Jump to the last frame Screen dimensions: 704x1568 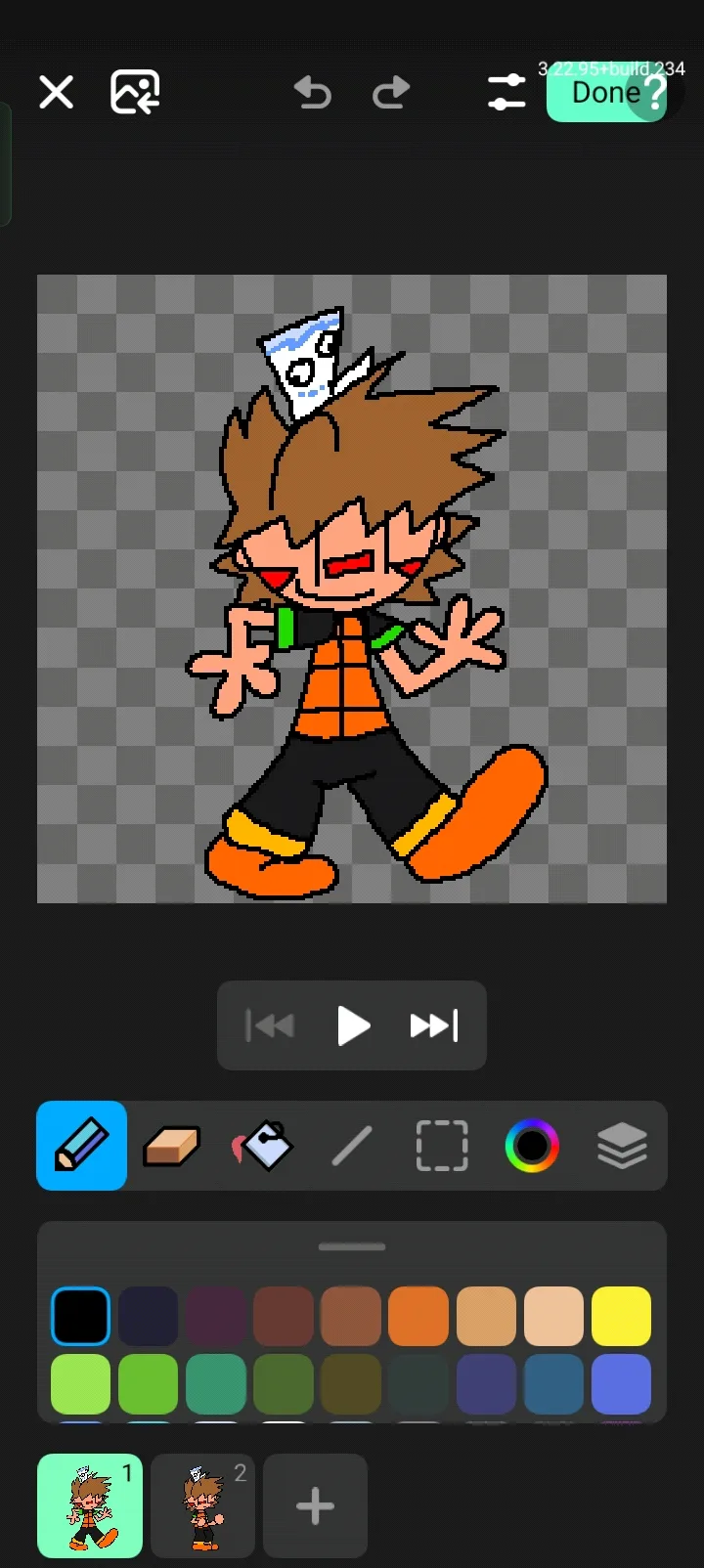tap(434, 1025)
